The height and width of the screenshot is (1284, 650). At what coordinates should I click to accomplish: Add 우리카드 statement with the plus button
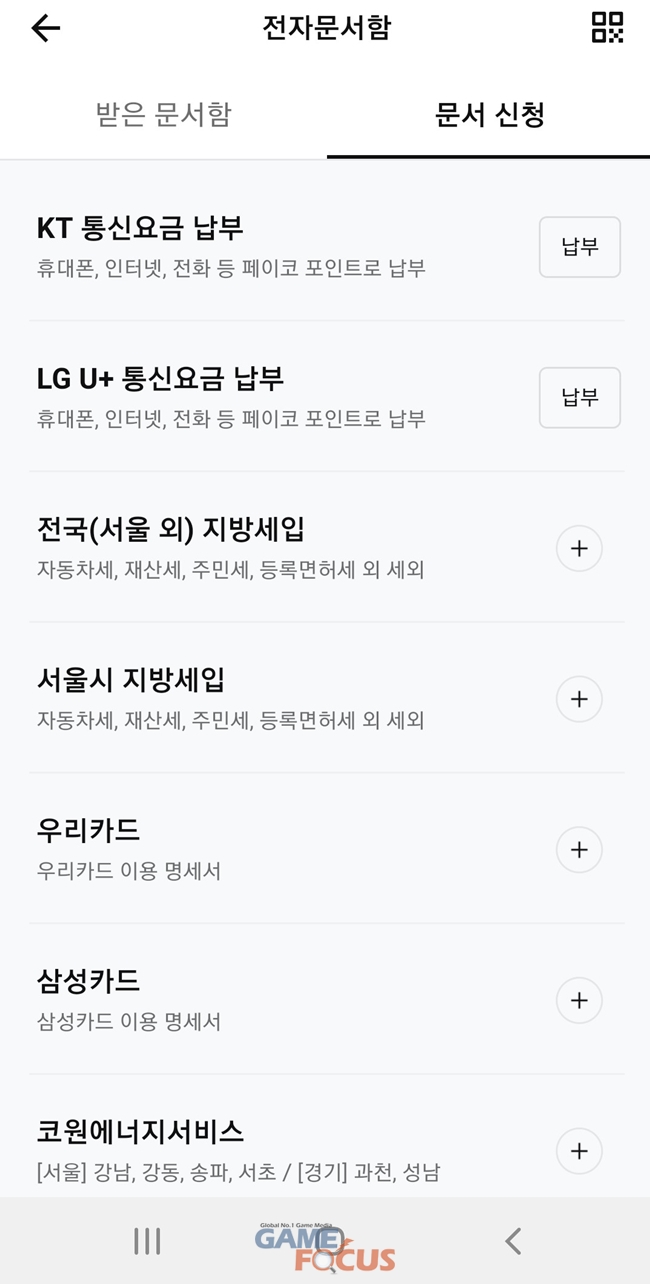click(x=579, y=850)
